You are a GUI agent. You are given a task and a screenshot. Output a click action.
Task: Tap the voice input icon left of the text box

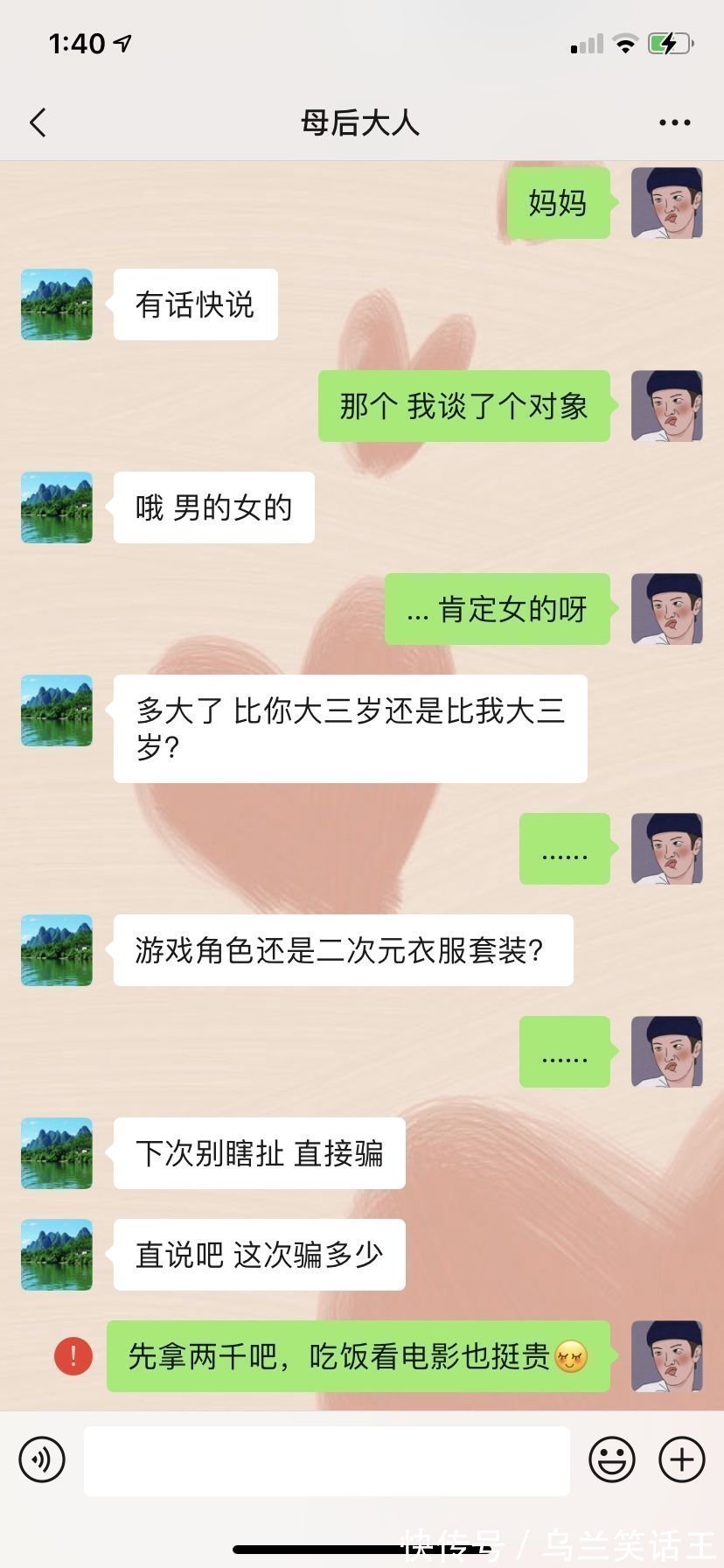point(40,1459)
